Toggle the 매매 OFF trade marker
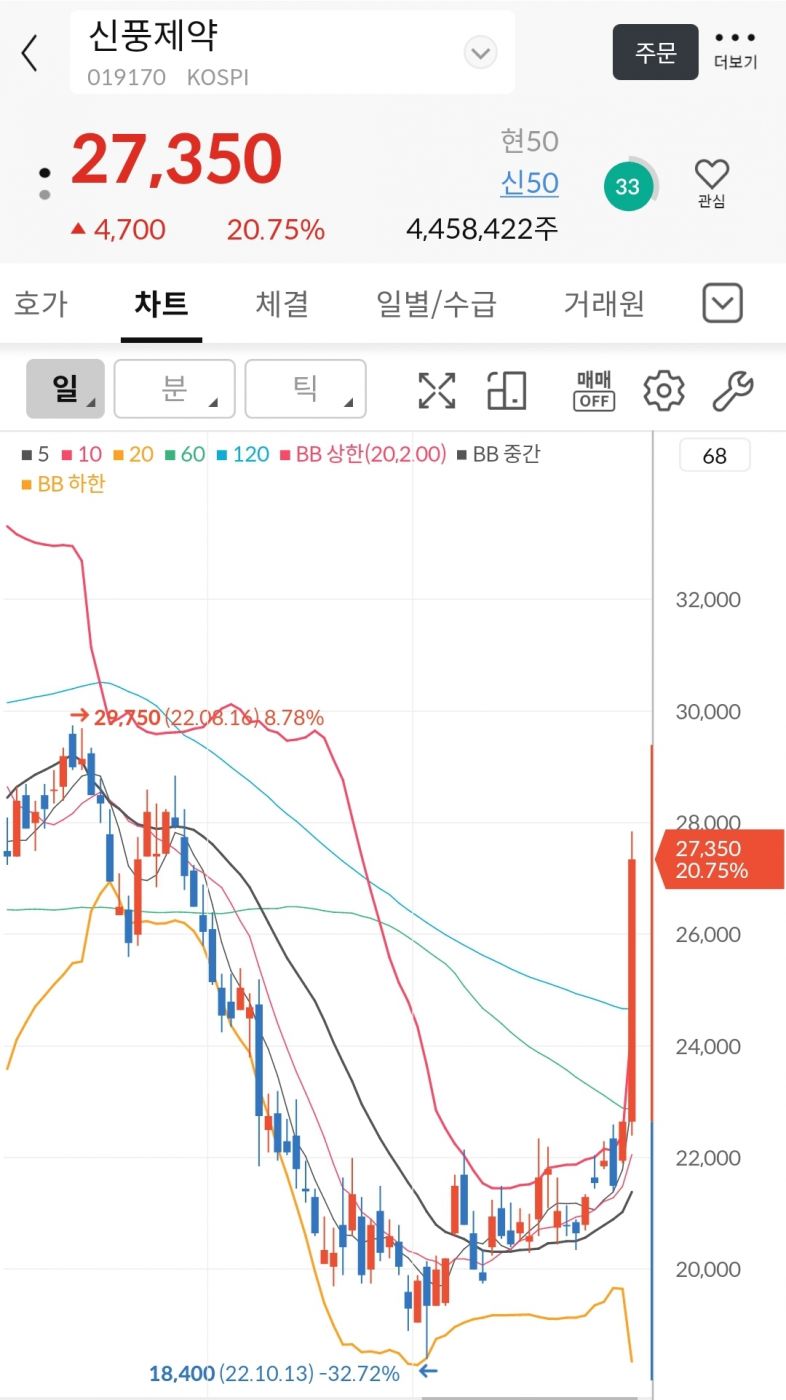 click(x=594, y=390)
